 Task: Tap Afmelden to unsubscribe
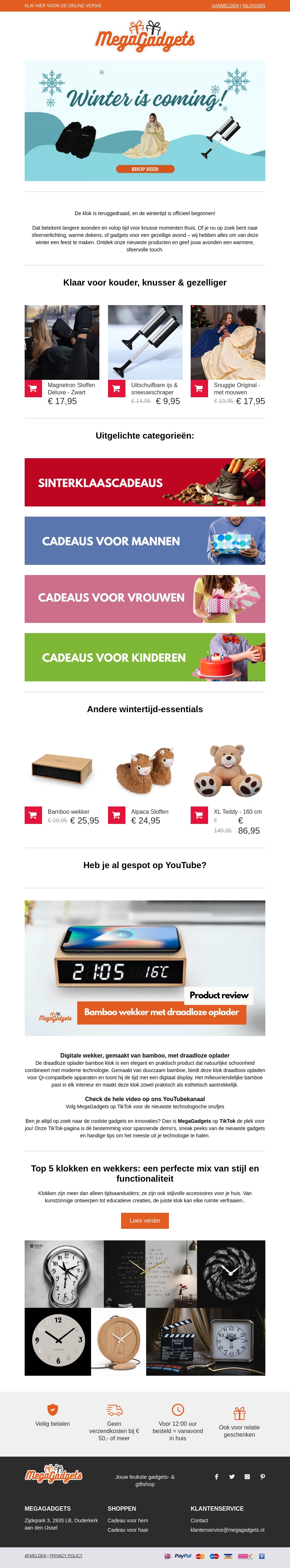pyautogui.click(x=35, y=1555)
